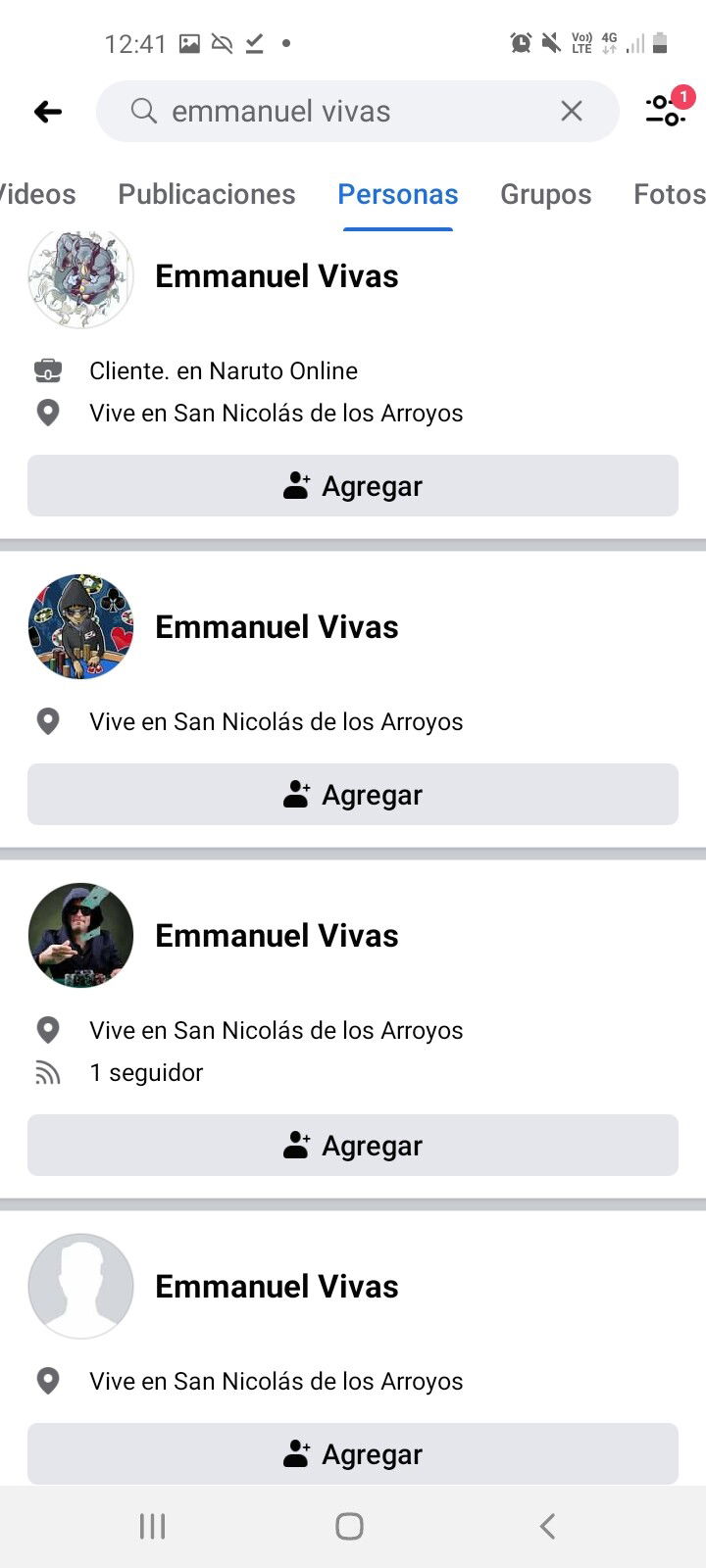
Task: Add the Emmanuel Vivas with blank silhouette avatar
Action: [x=353, y=1454]
